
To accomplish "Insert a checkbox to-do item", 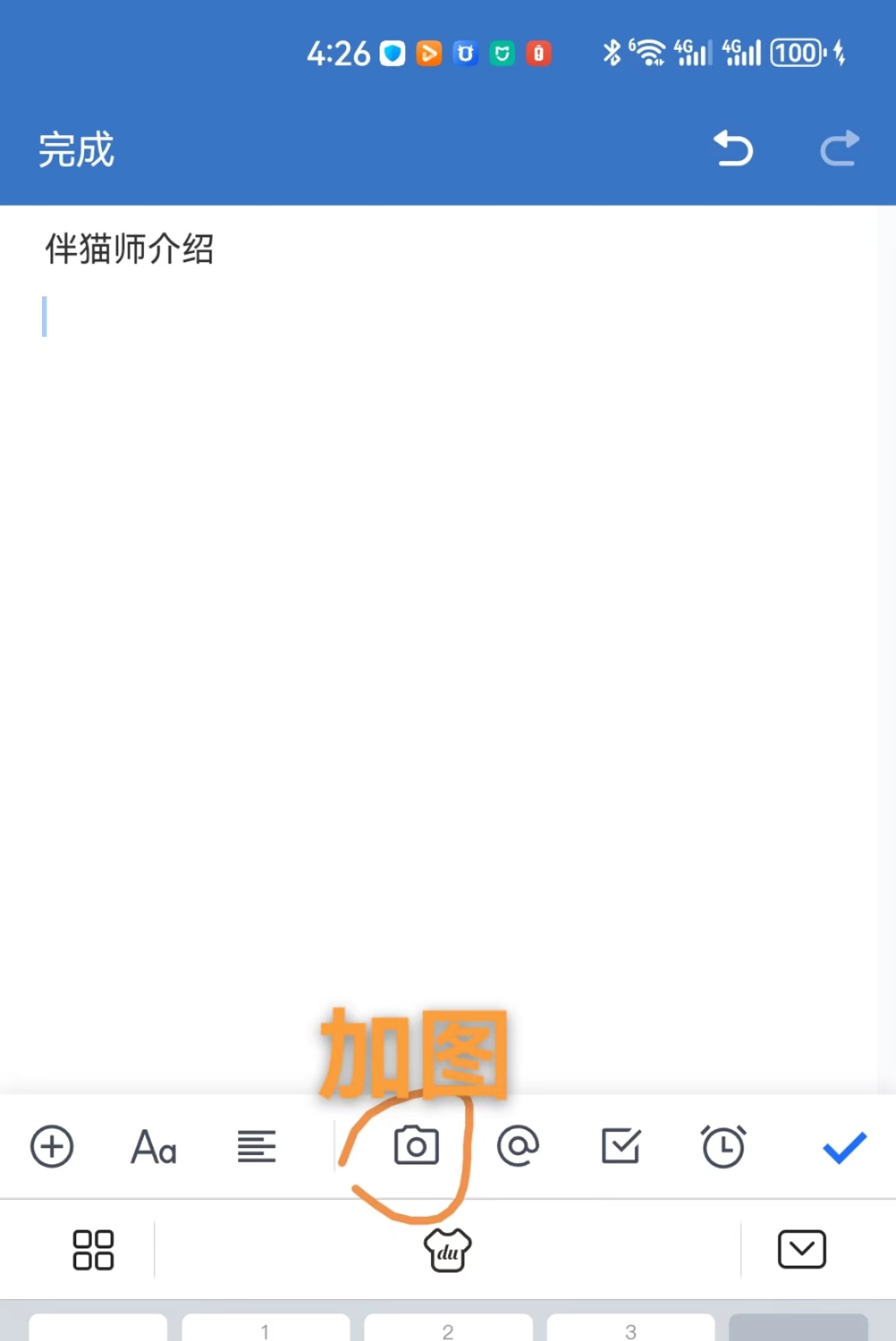I will 621,1146.
